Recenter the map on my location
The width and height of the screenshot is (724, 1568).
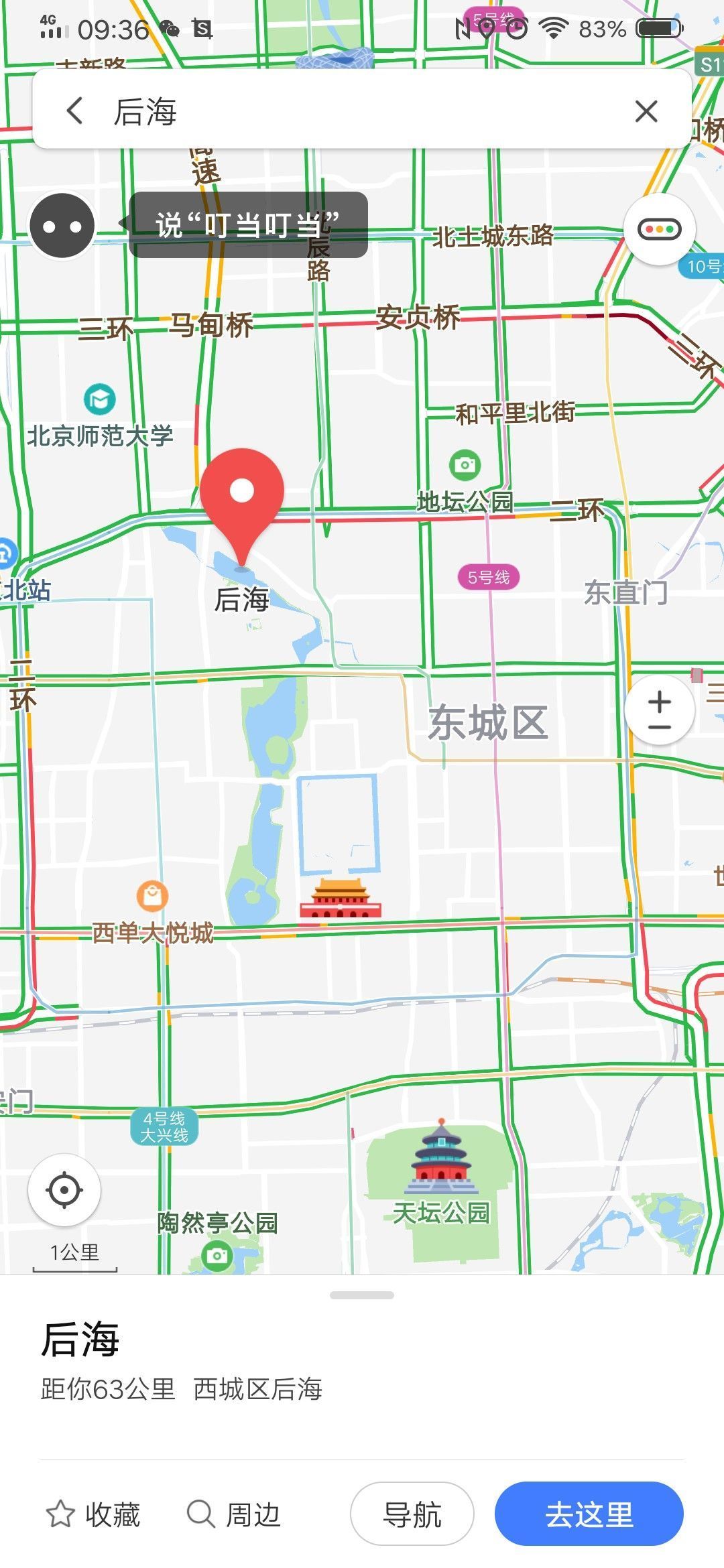(64, 1191)
